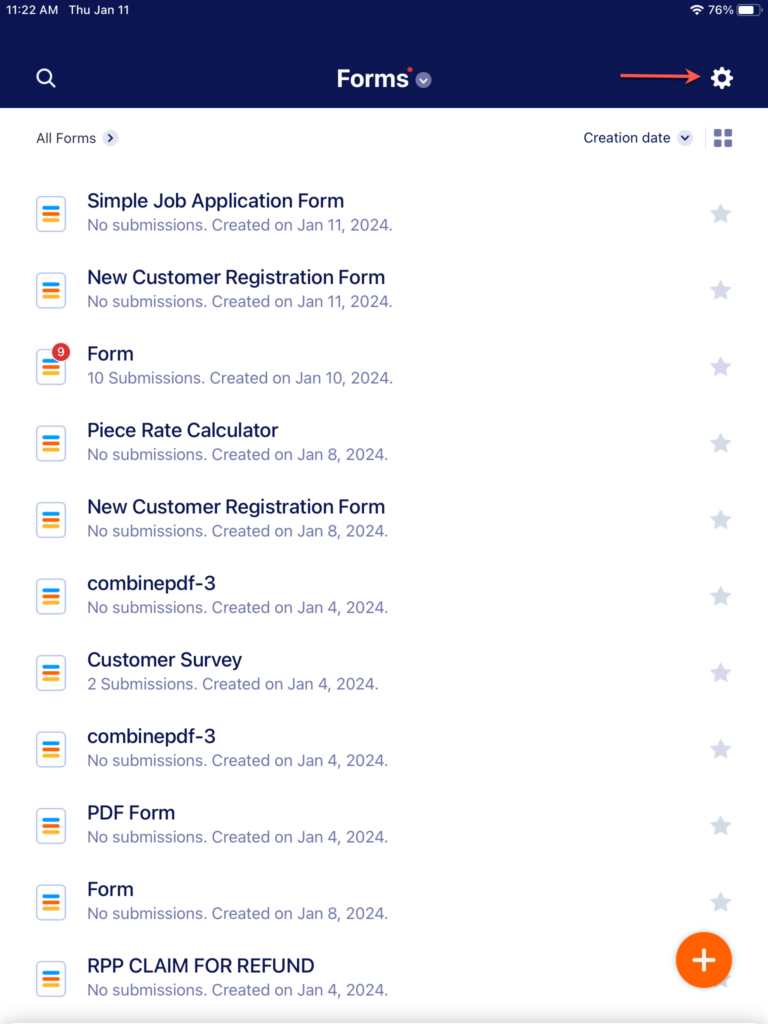Open the Customer Survey form icon
The height and width of the screenshot is (1024, 768).
(x=51, y=672)
